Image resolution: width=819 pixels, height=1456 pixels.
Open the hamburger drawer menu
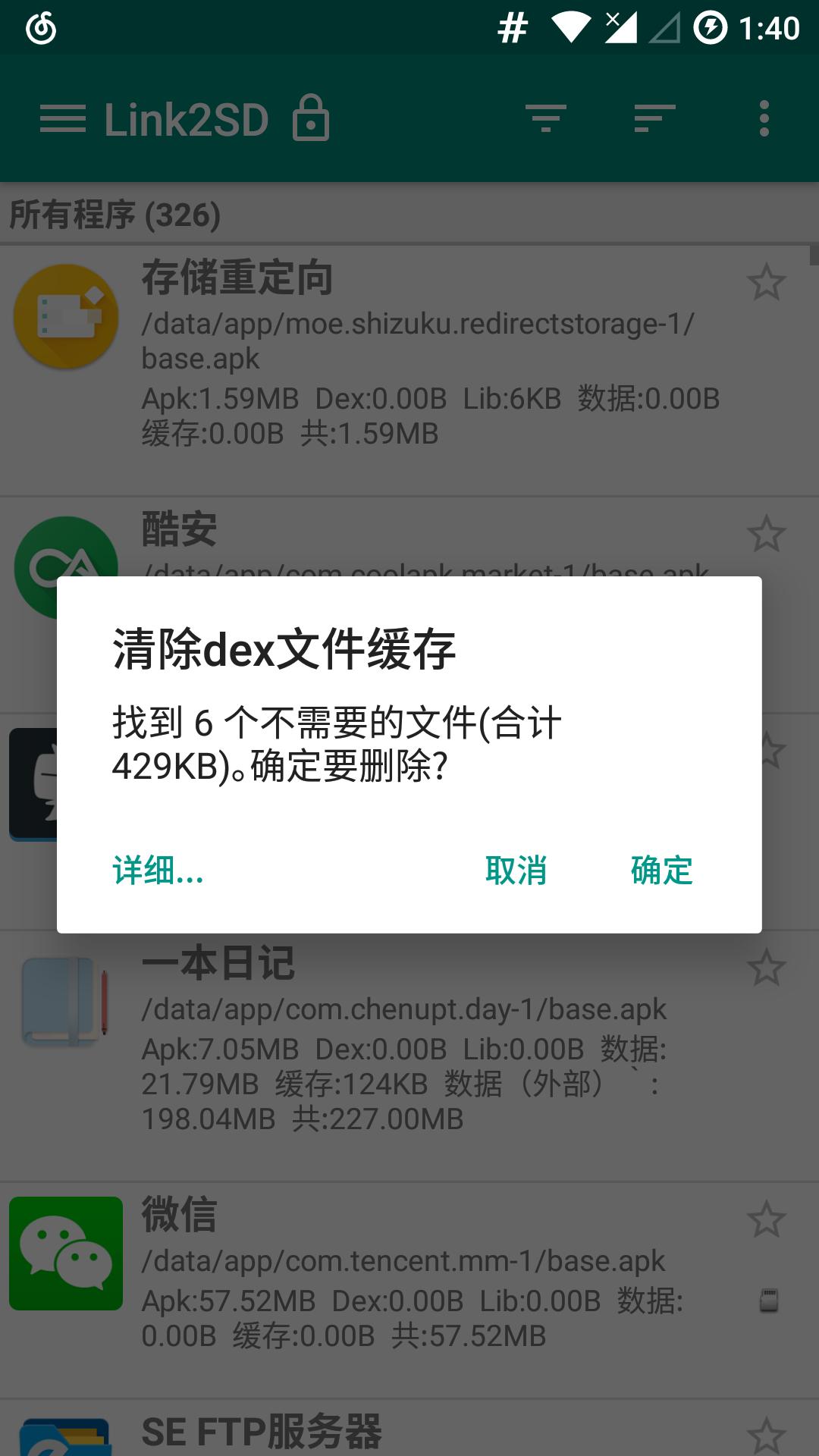63,119
